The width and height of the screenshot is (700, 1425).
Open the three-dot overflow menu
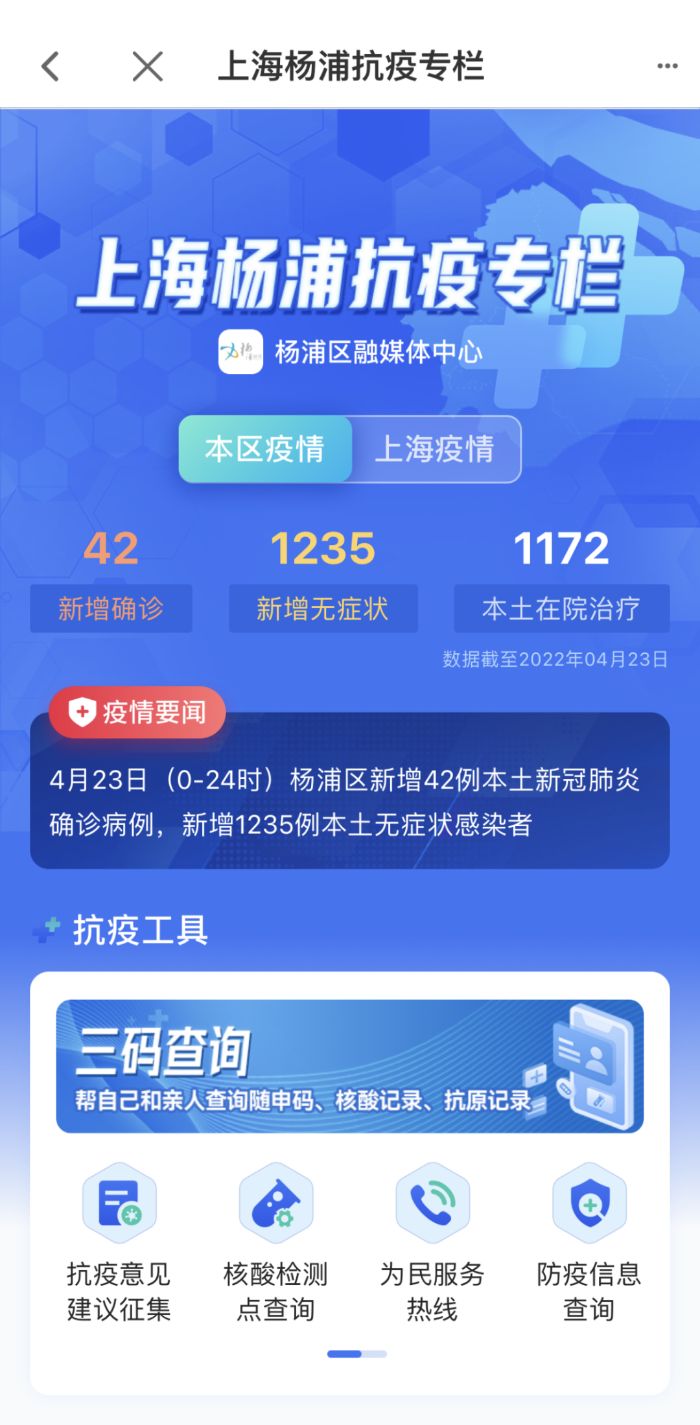pos(667,67)
